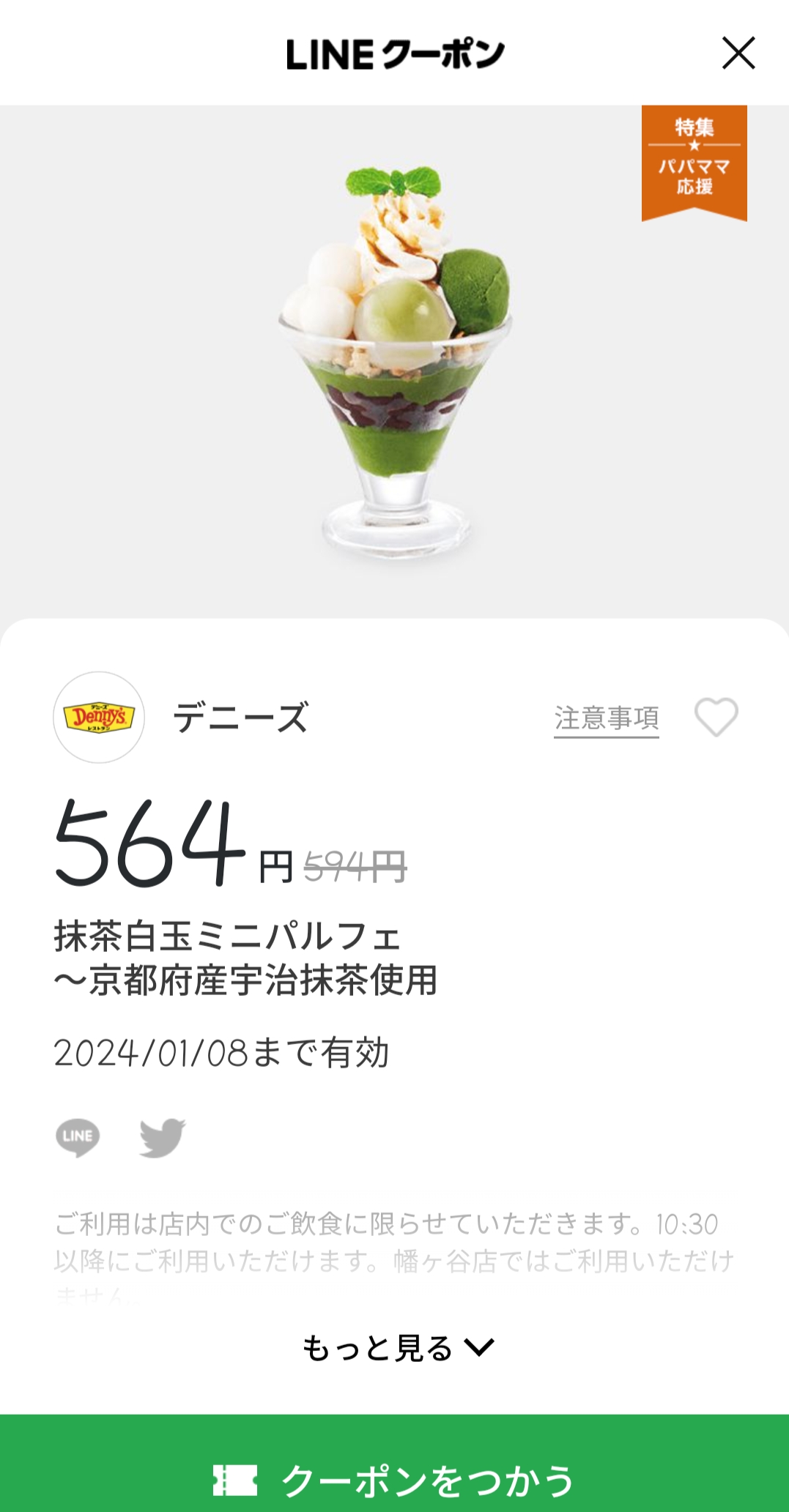Share the coupon on Twitter

[162, 1136]
